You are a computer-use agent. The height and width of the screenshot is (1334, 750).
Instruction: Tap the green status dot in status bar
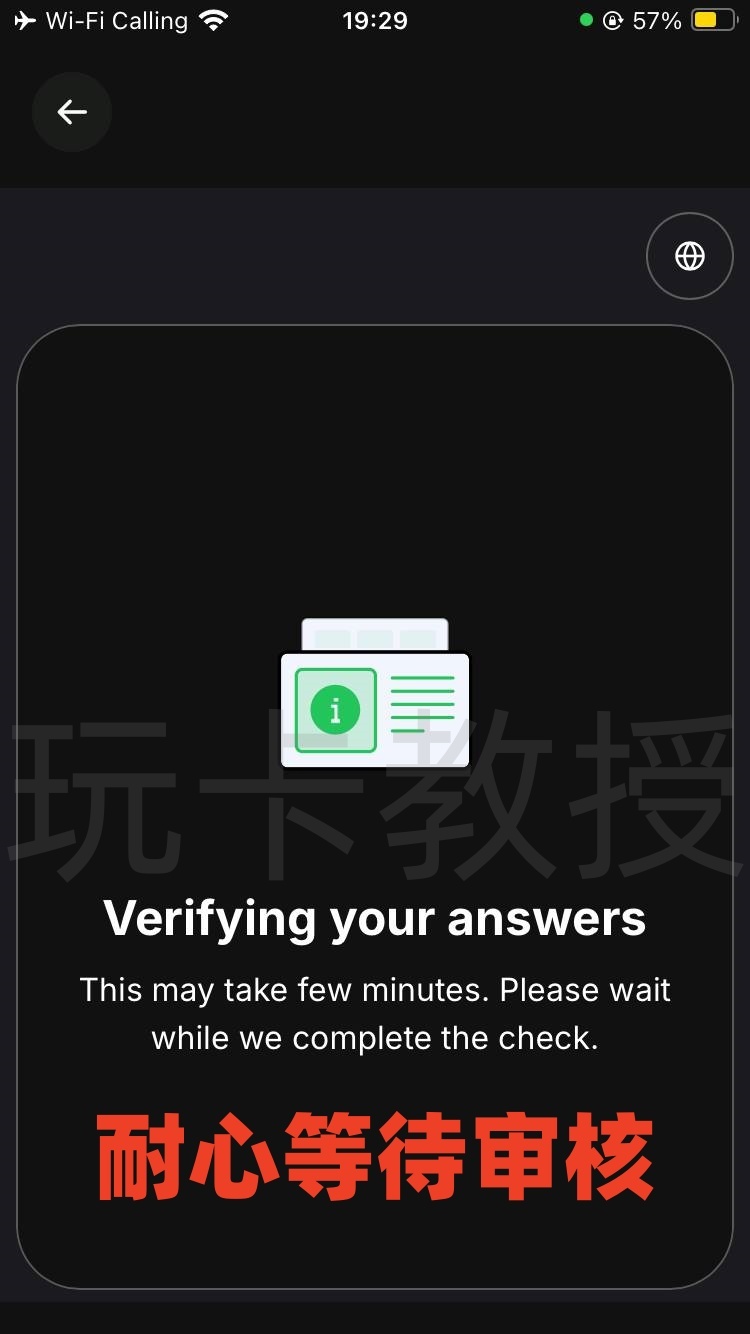click(587, 19)
